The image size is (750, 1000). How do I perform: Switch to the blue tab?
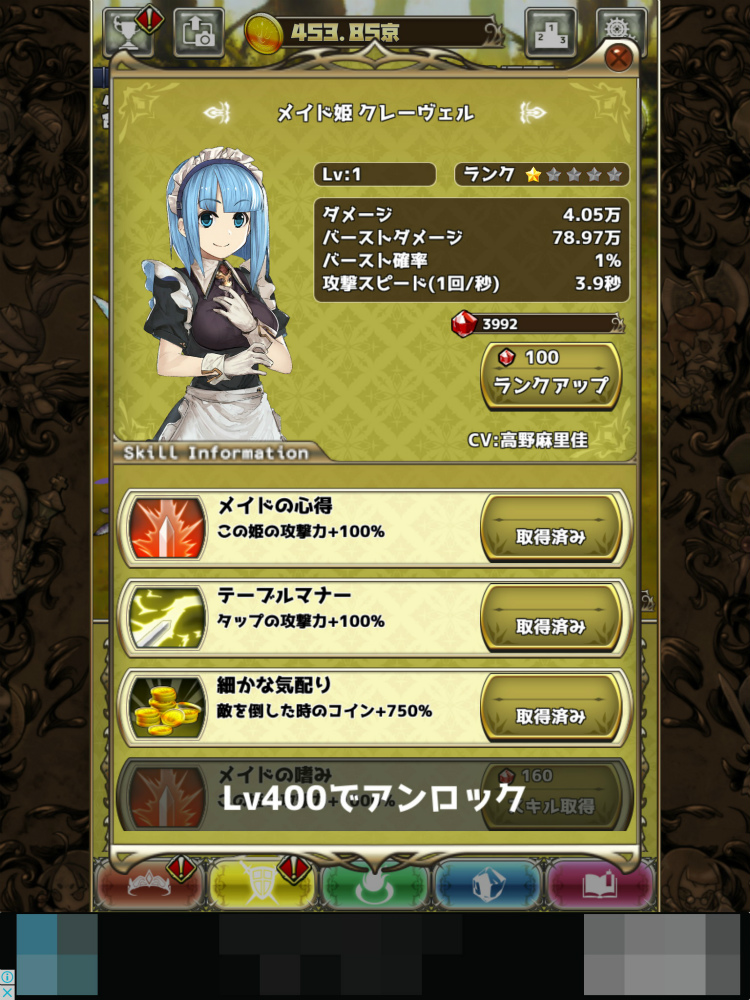click(487, 883)
